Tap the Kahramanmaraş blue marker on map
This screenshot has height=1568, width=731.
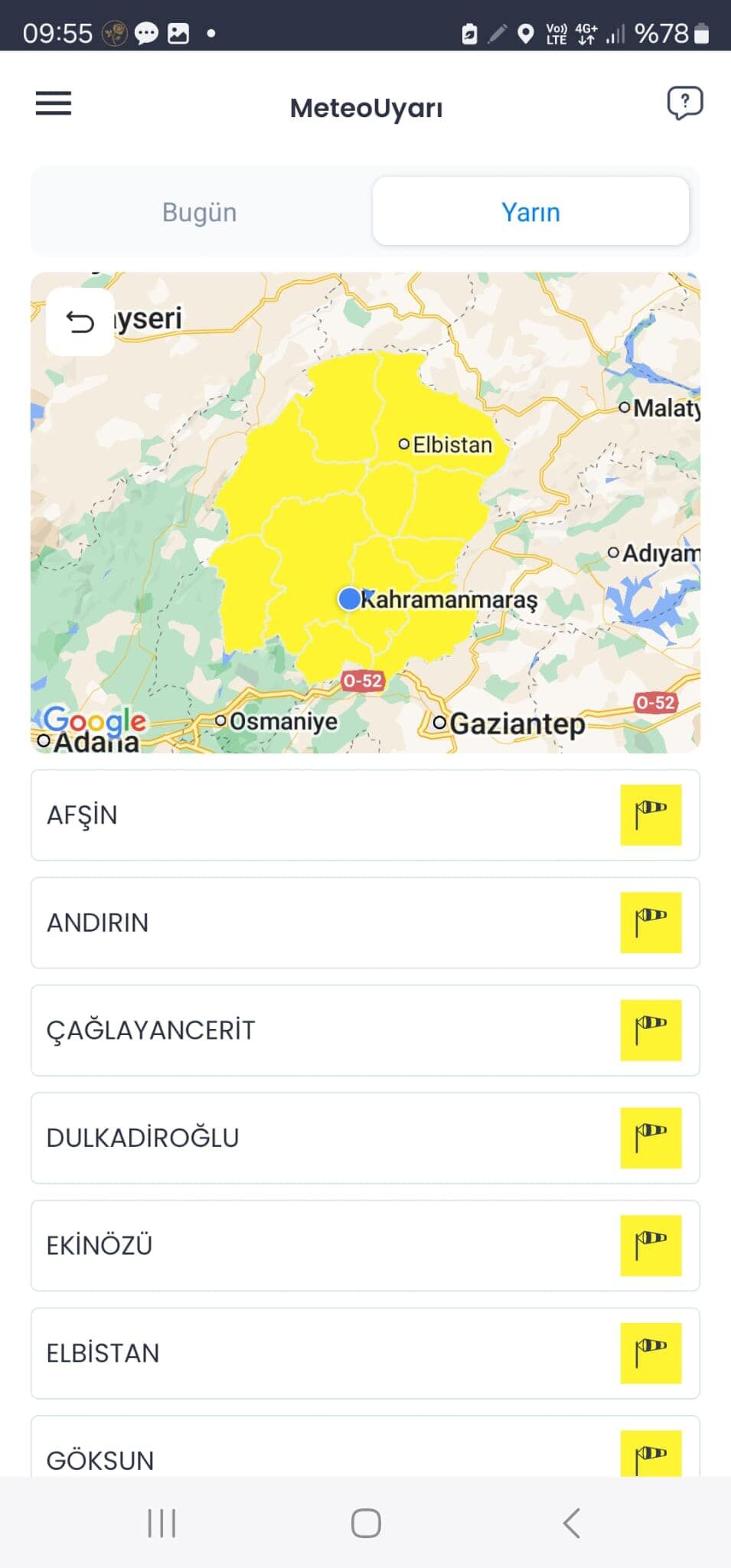click(x=349, y=599)
